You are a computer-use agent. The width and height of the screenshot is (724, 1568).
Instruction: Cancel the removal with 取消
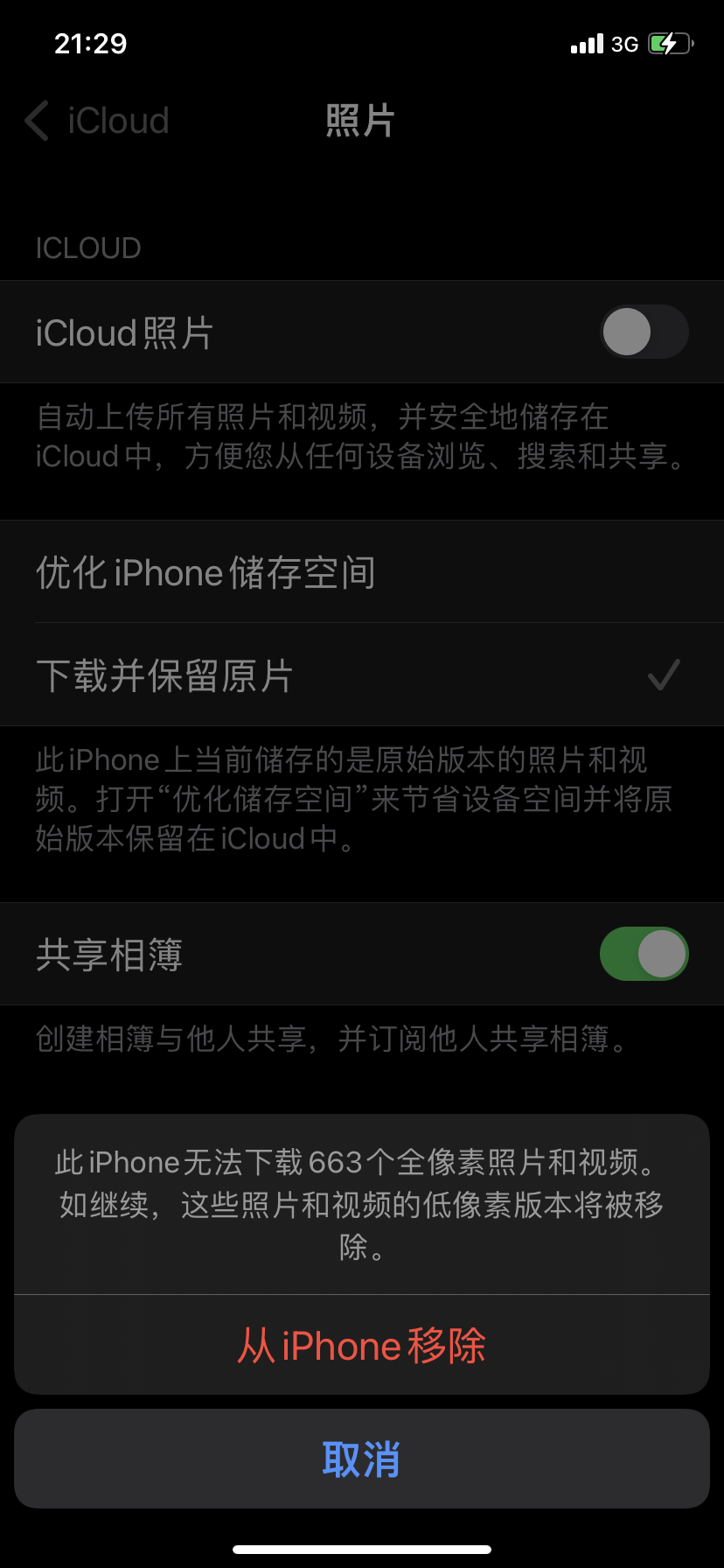pos(361,1459)
